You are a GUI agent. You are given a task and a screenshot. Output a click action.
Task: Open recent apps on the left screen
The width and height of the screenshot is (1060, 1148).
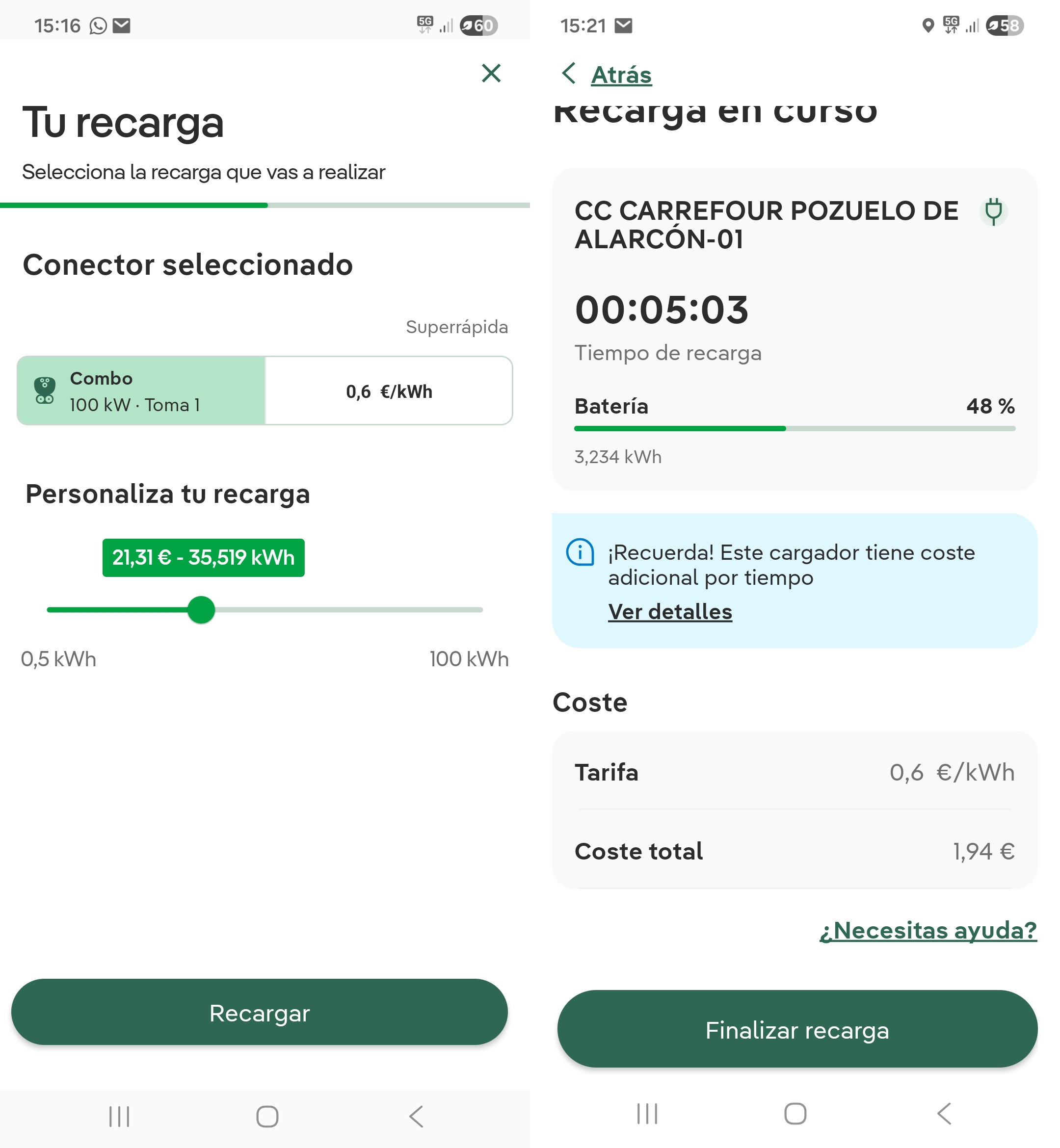click(x=119, y=1117)
